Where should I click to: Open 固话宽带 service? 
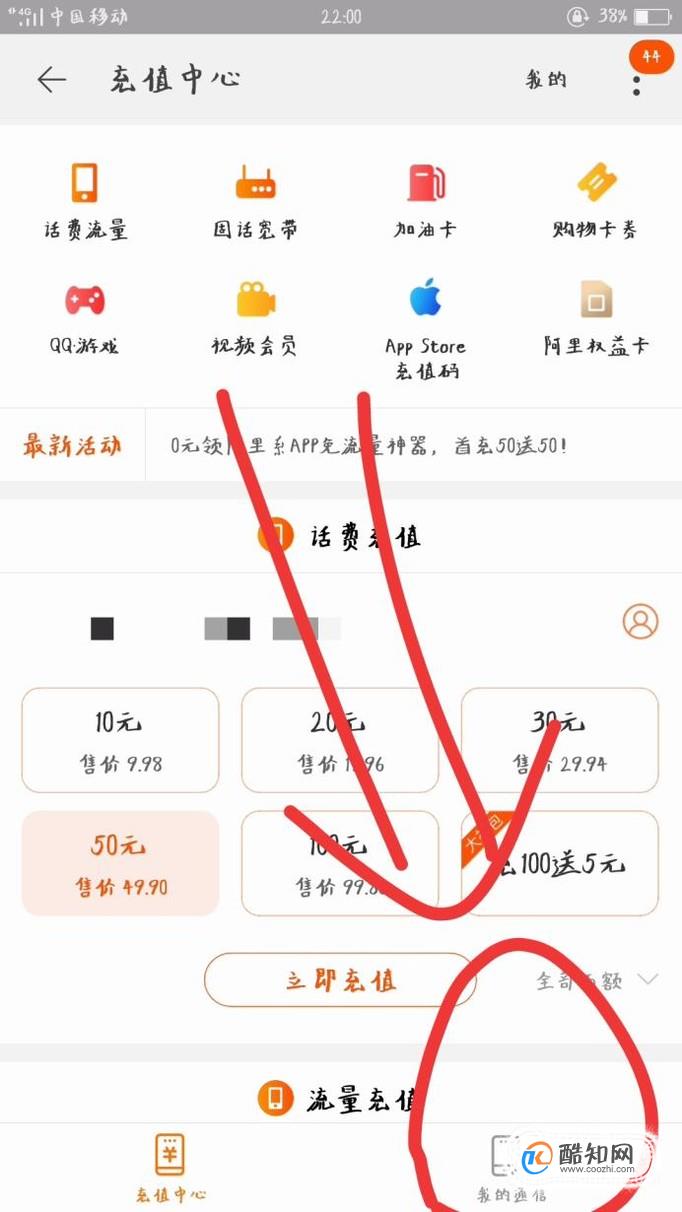(255, 202)
